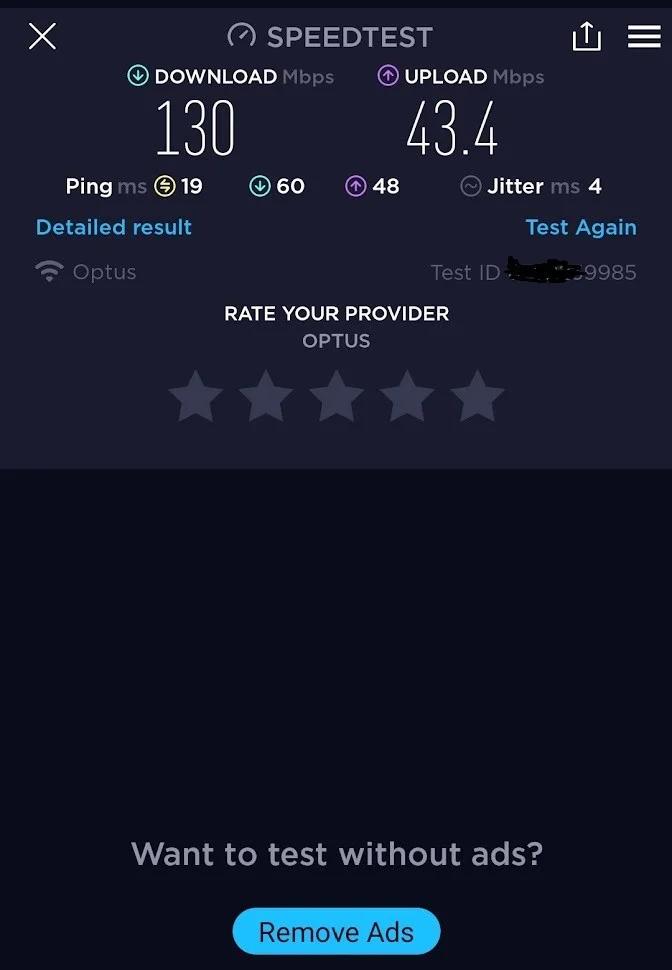Open the Detailed result link
This screenshot has width=672, height=970.
point(114,227)
